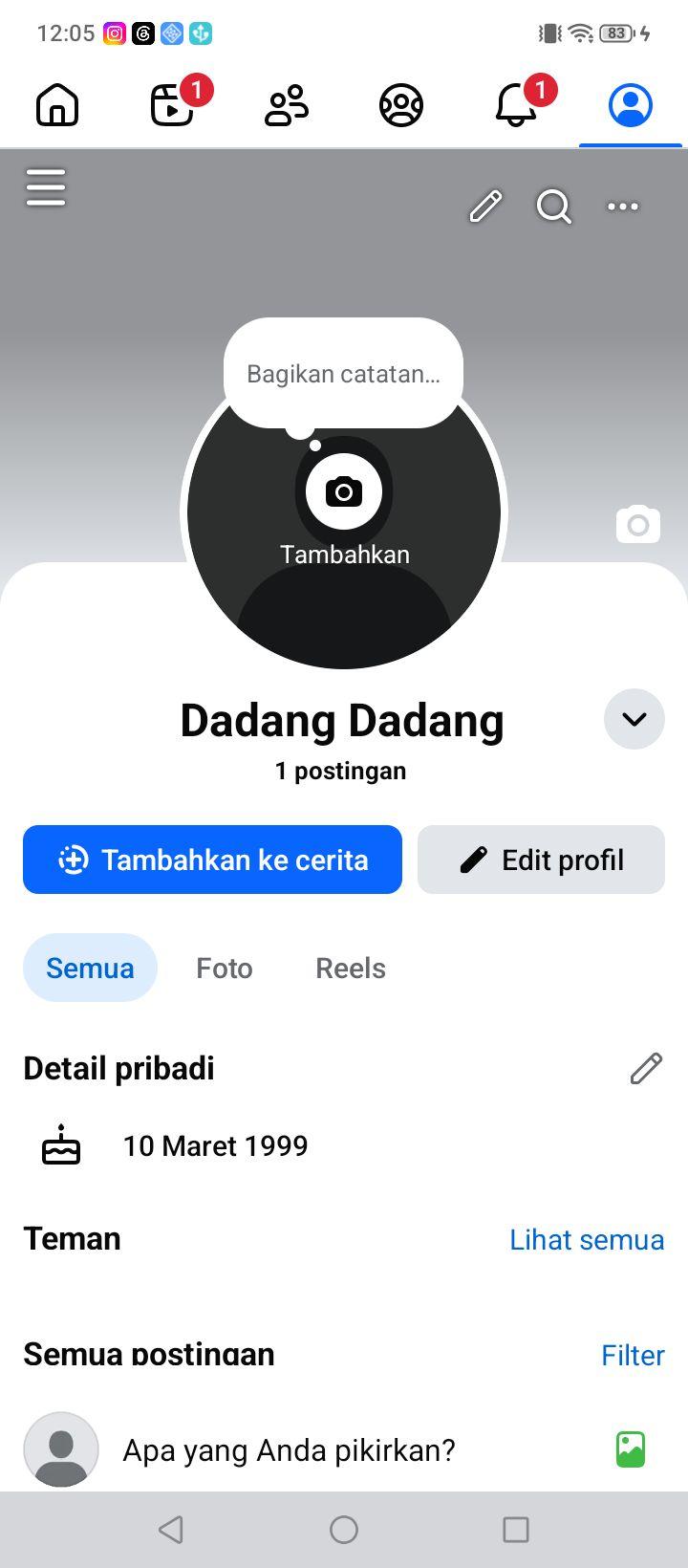688x1568 pixels.
Task: Edit Detail pribadi with the pencil
Action: pyautogui.click(x=646, y=1068)
